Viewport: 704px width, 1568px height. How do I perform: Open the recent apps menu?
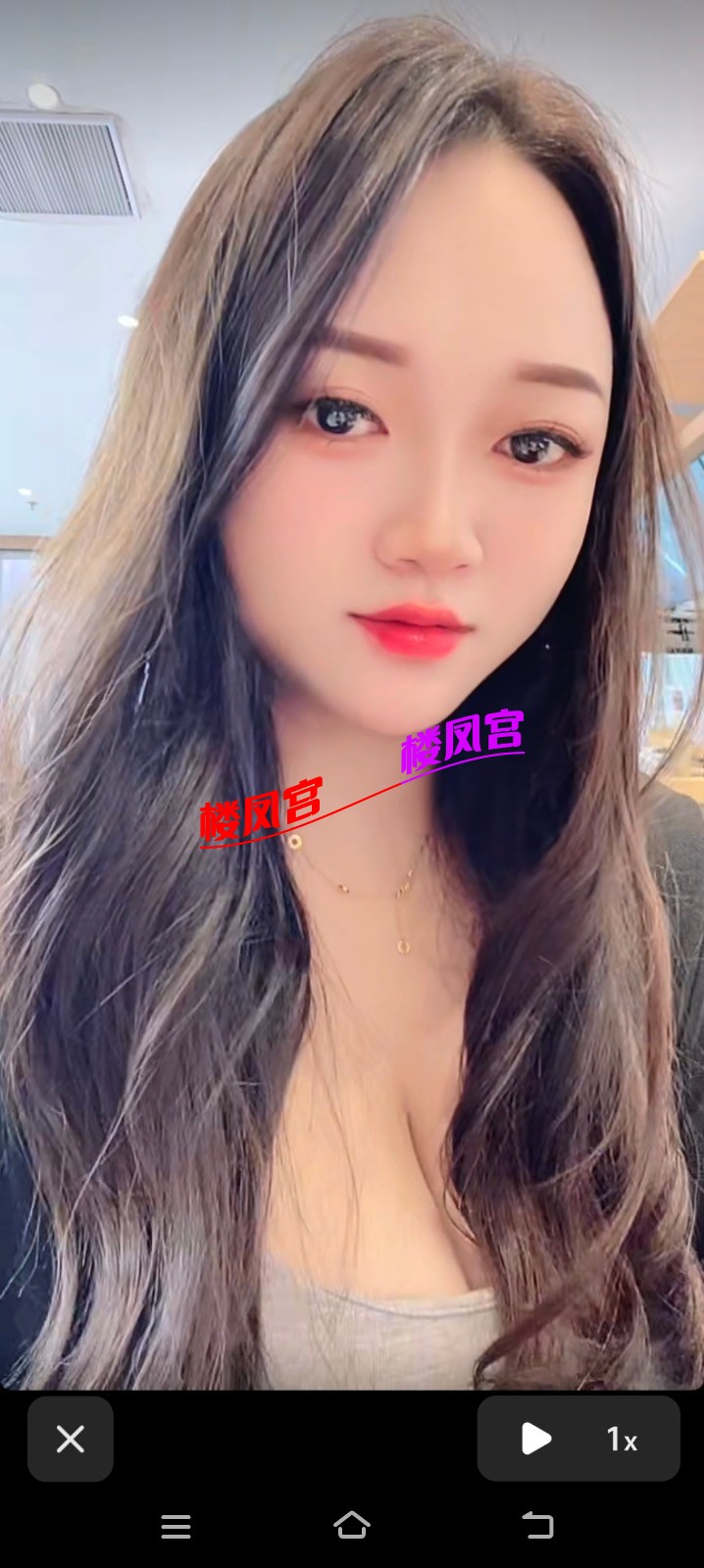(x=176, y=1526)
